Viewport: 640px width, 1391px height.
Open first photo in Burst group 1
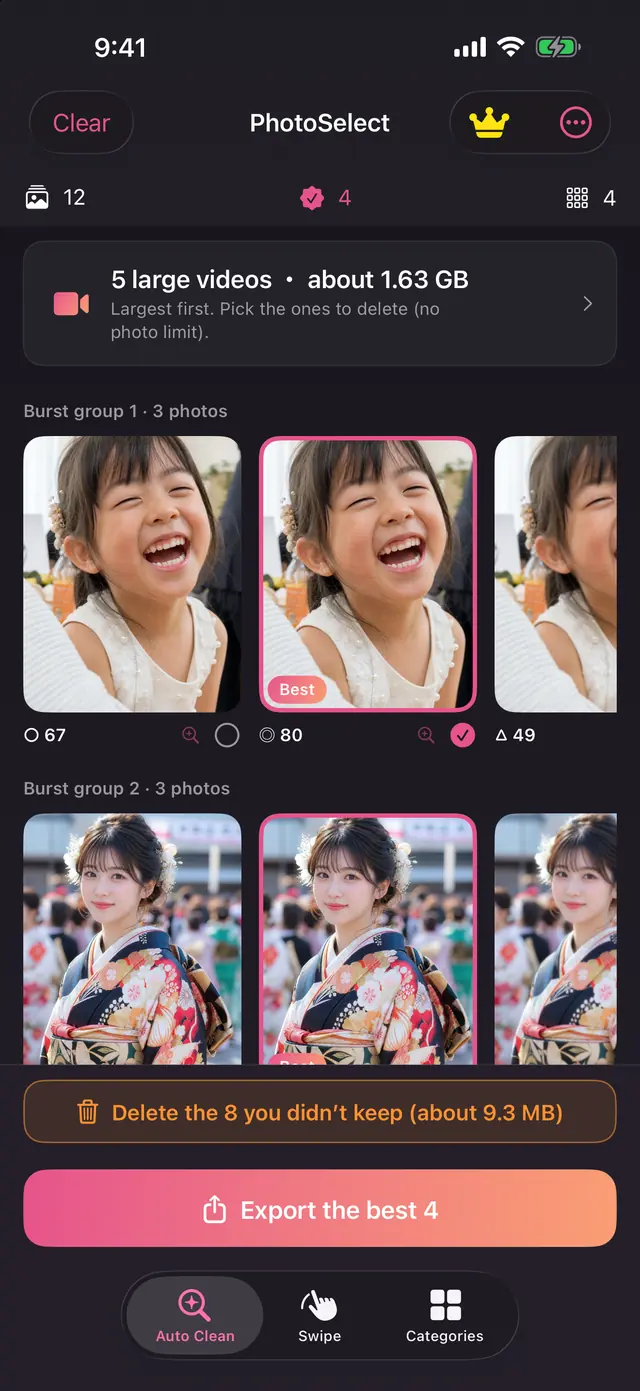coord(132,574)
